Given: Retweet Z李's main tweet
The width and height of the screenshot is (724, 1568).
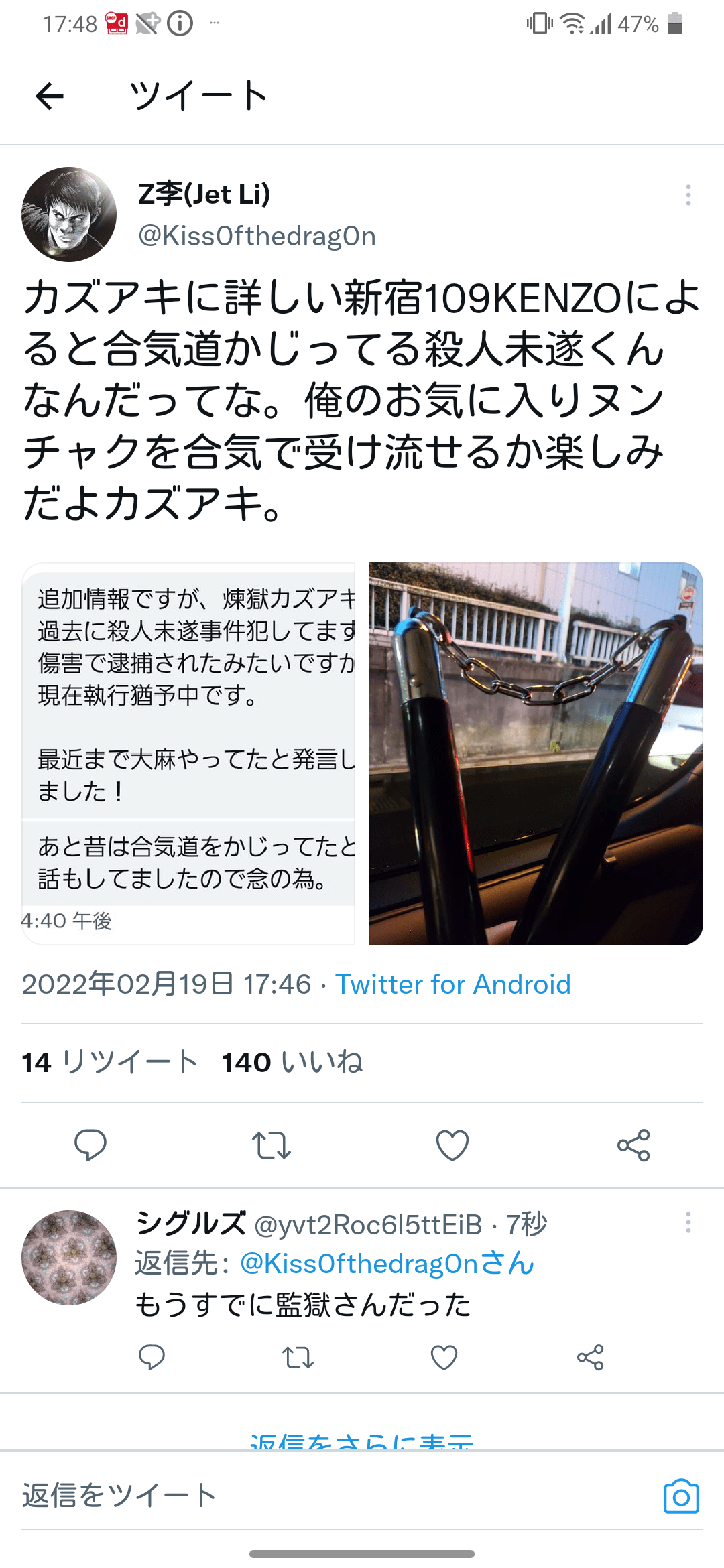Looking at the screenshot, I should (271, 1145).
